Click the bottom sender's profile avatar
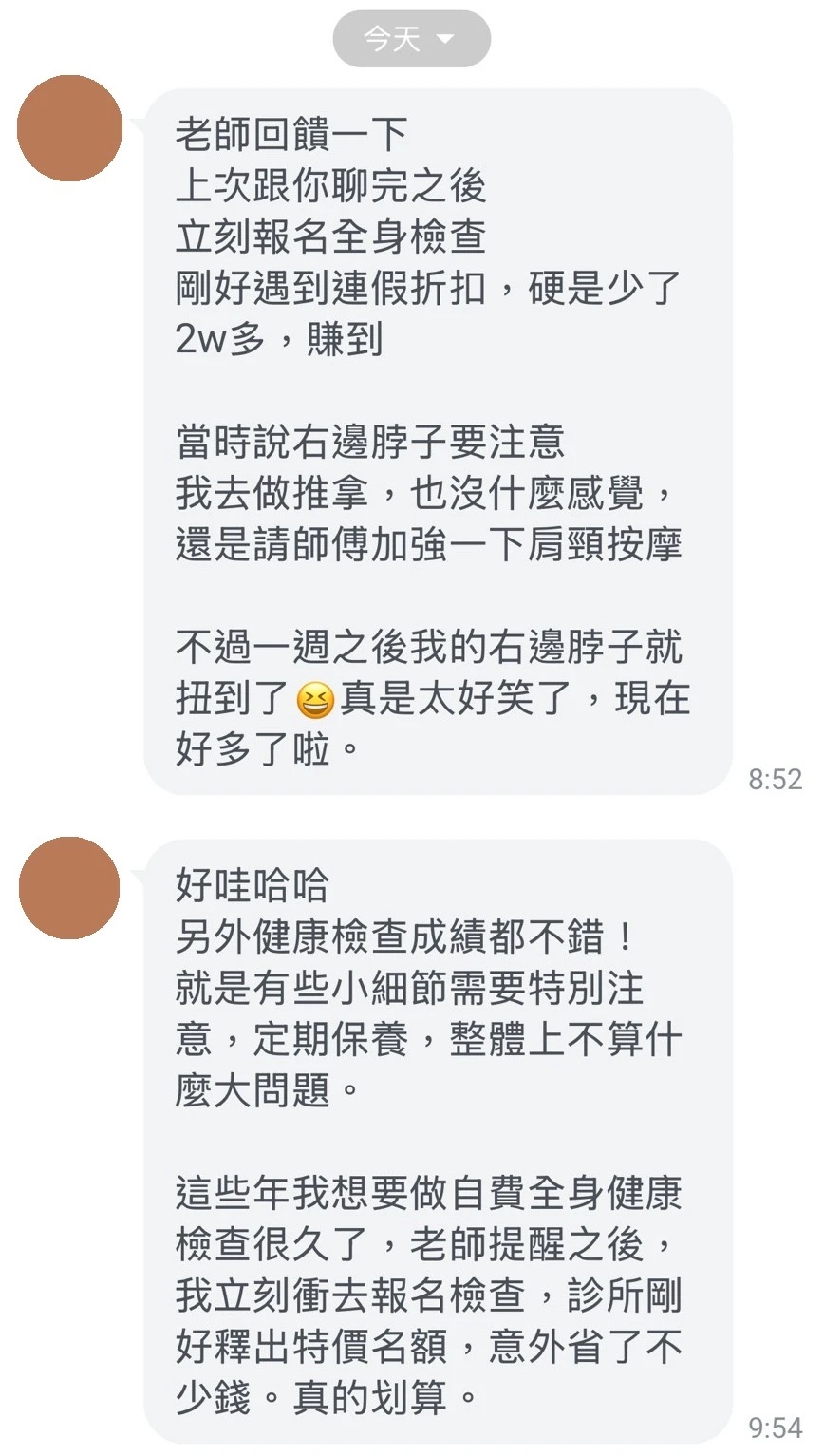824x1456 pixels. pyautogui.click(x=70, y=888)
